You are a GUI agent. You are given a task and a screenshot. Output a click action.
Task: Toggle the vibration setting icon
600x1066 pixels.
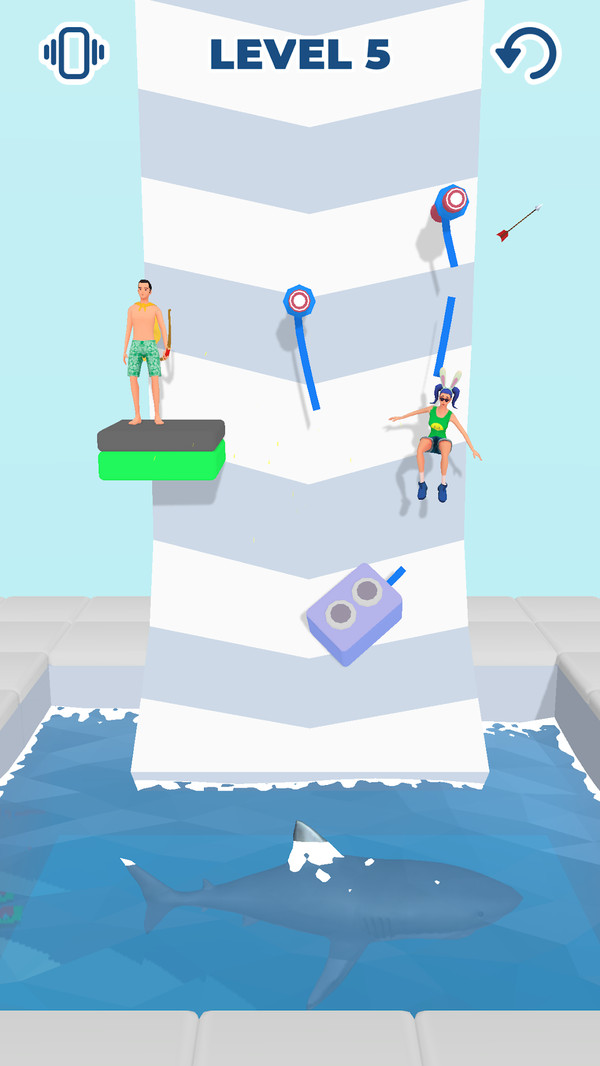pos(73,53)
